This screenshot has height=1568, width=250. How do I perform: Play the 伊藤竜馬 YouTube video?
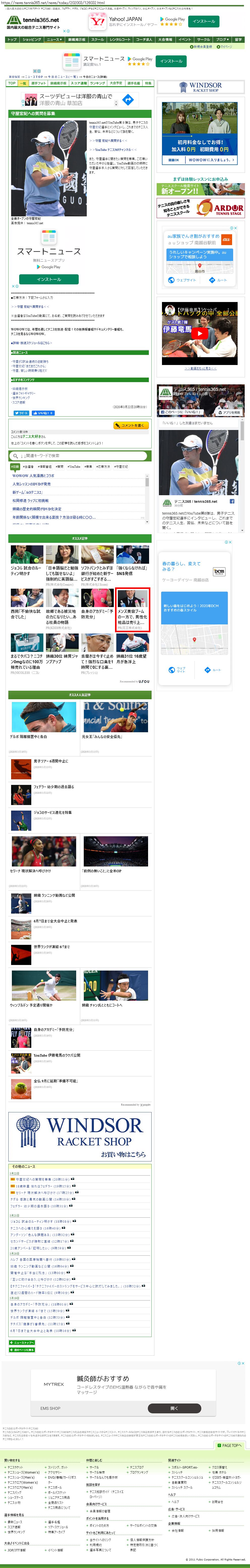click(x=199, y=333)
